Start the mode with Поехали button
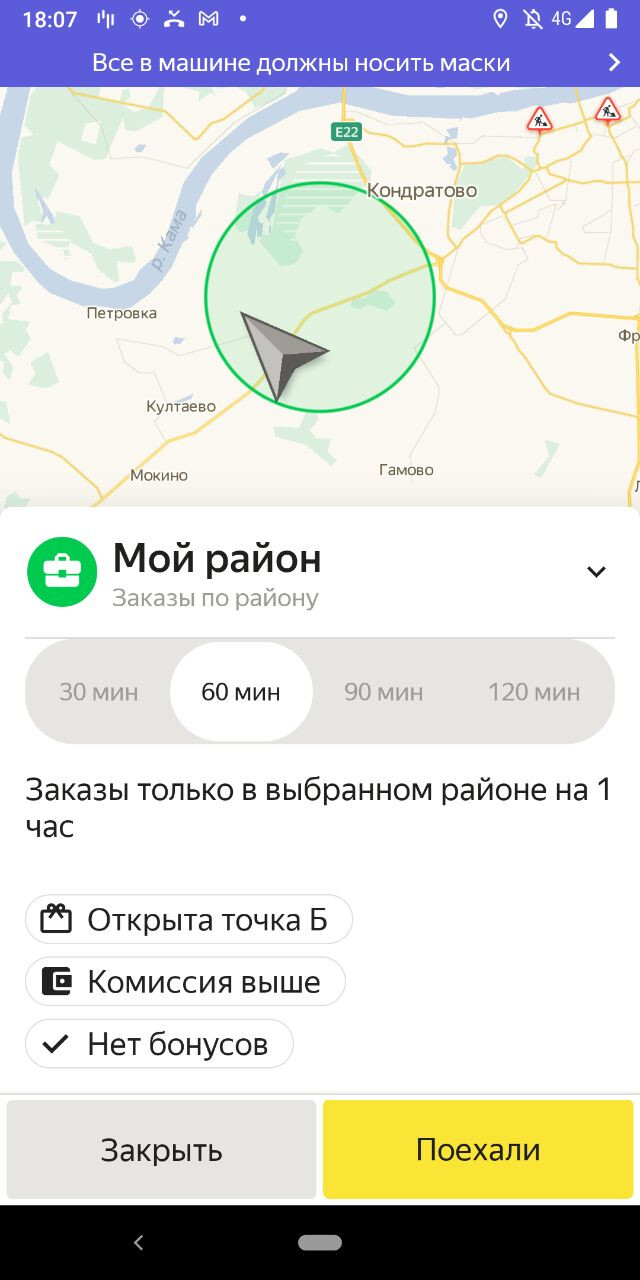The image size is (640, 1280). (478, 1150)
